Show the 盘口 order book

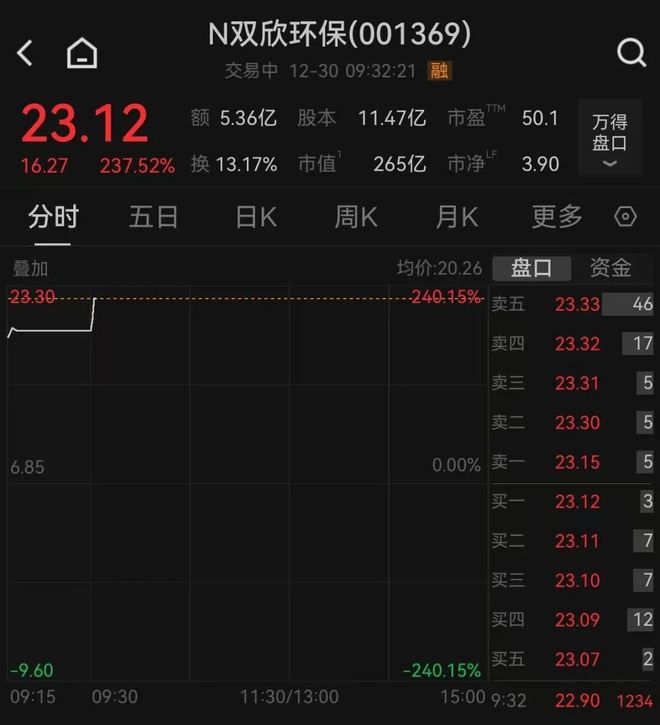[532, 268]
